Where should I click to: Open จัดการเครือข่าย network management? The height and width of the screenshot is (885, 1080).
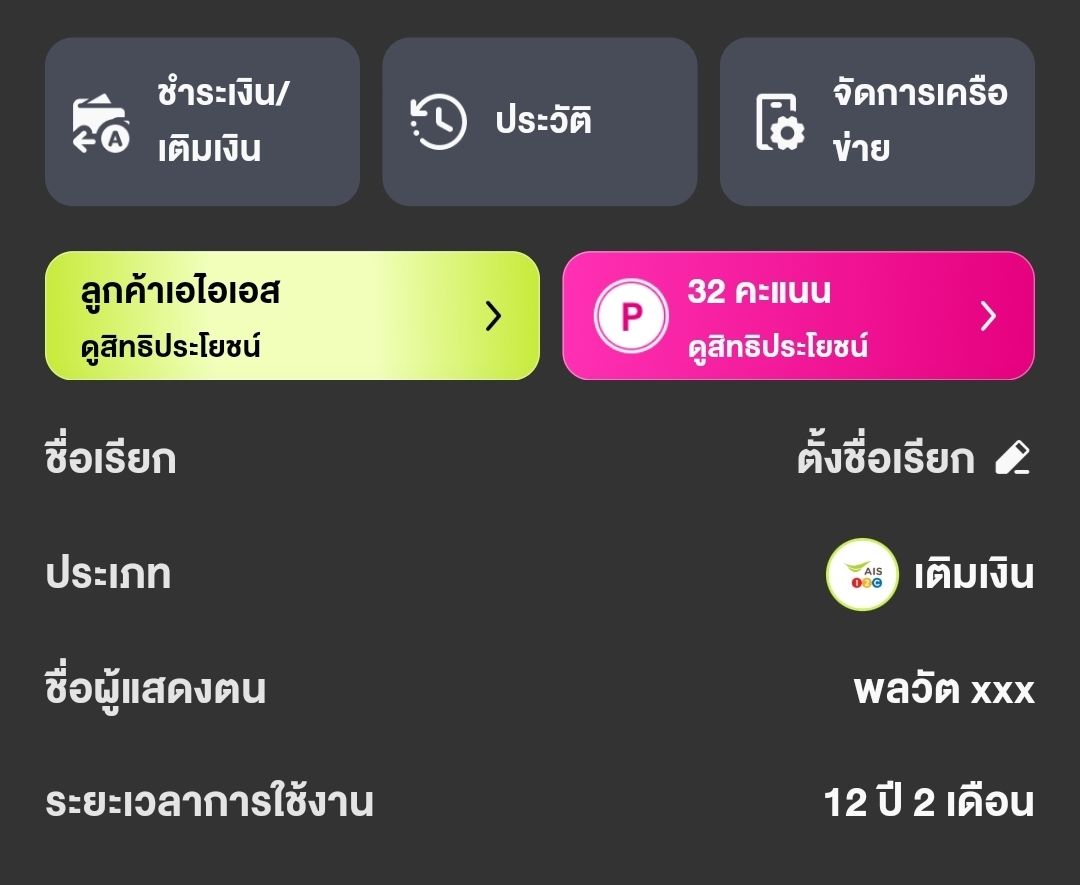point(877,121)
